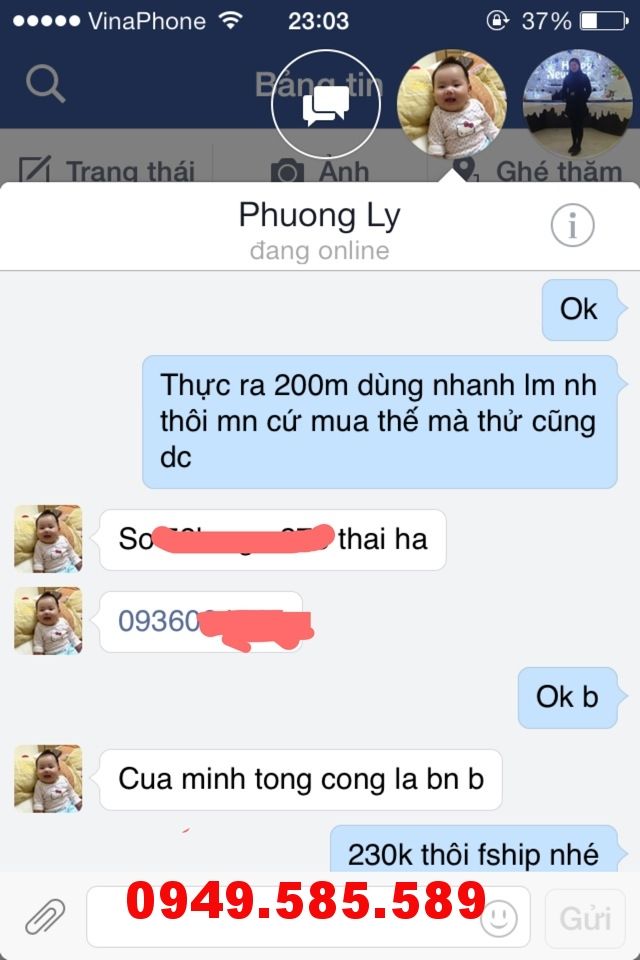Select the baby photo chat head
This screenshot has height=960, width=640.
pyautogui.click(x=452, y=103)
